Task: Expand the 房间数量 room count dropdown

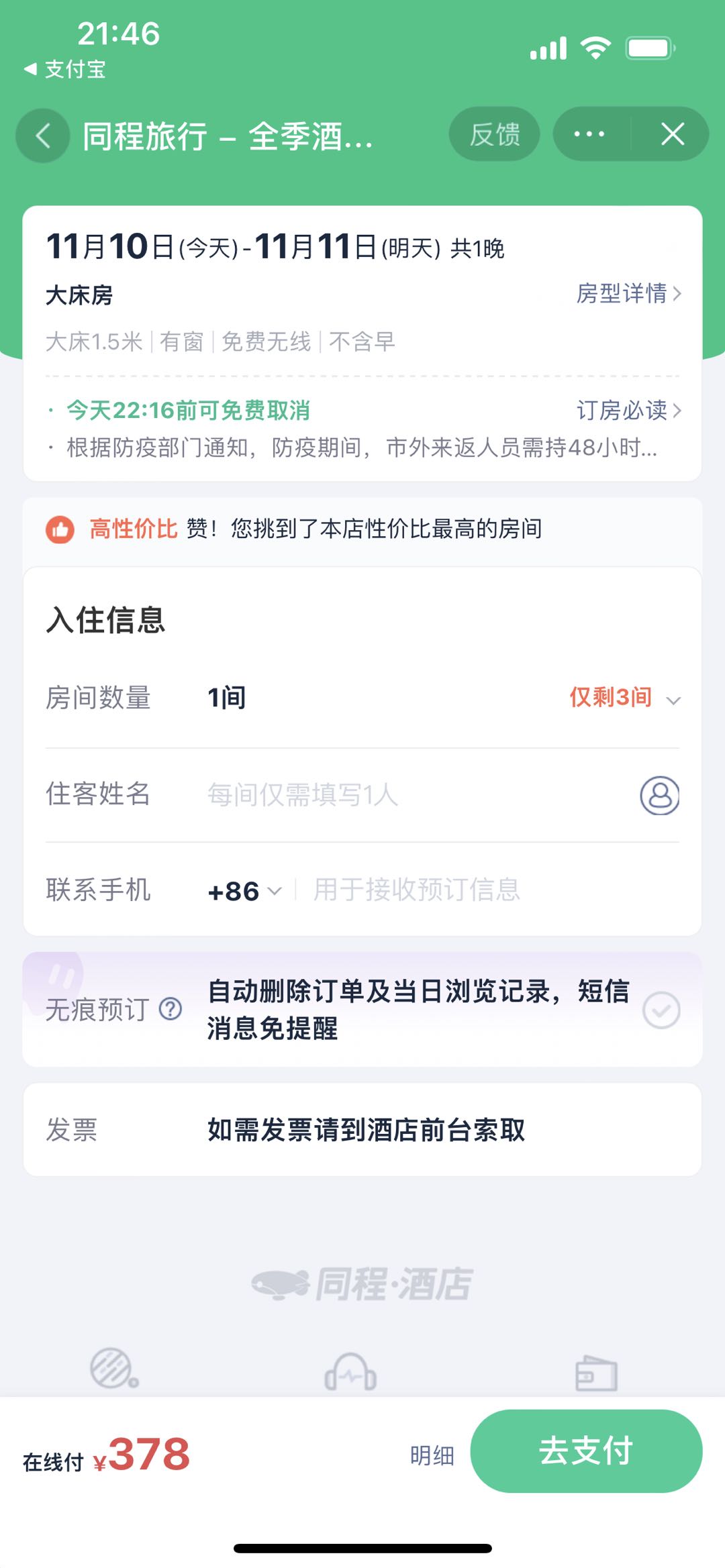Action: click(x=626, y=698)
